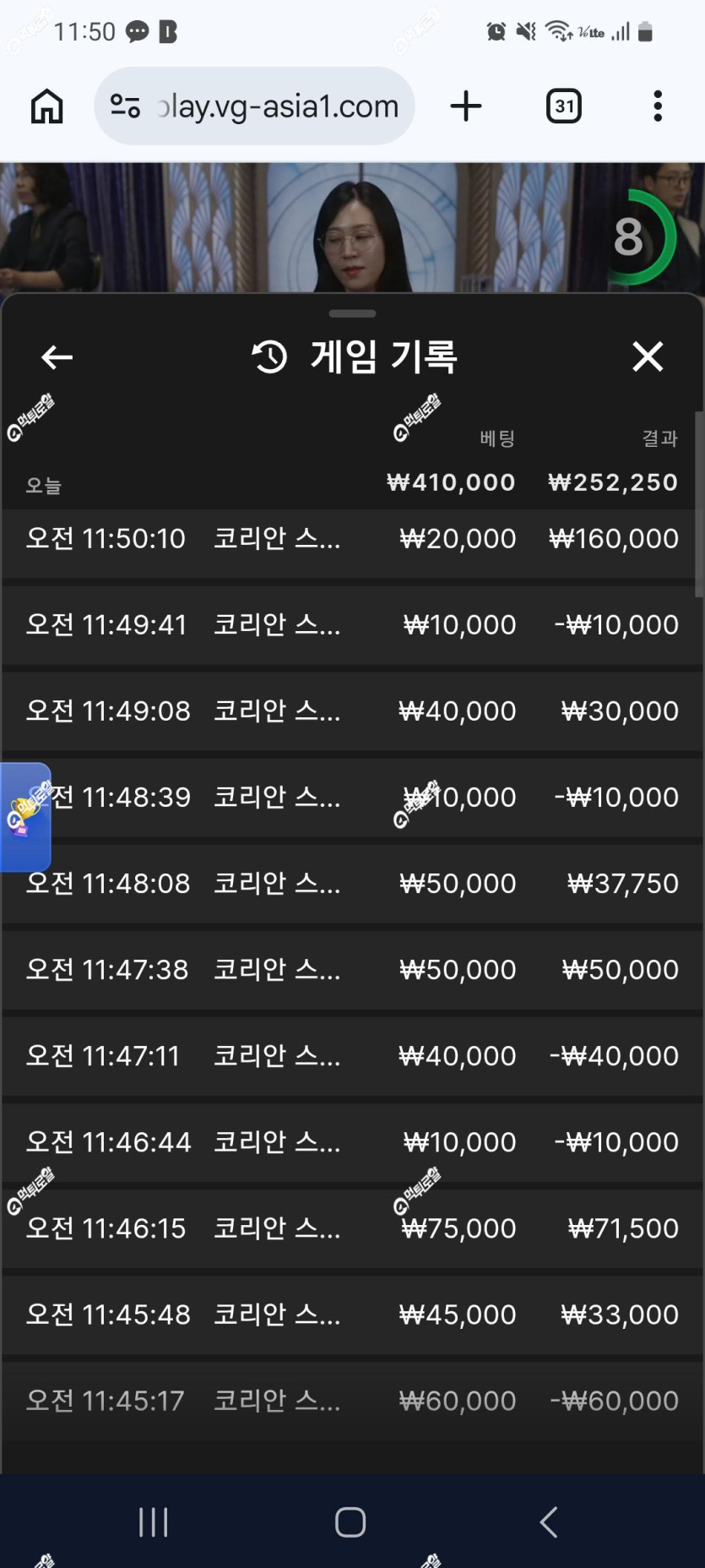
Task: Open the recent apps view
Action: [154, 1522]
